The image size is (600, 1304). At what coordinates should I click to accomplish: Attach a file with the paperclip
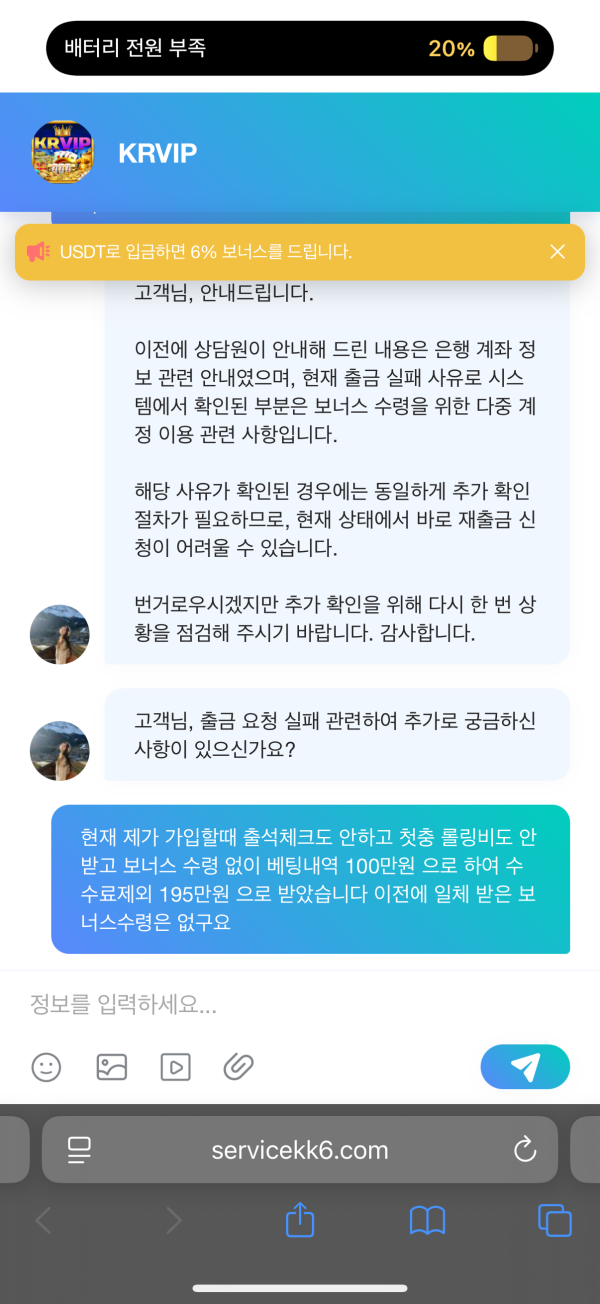pyautogui.click(x=238, y=1067)
